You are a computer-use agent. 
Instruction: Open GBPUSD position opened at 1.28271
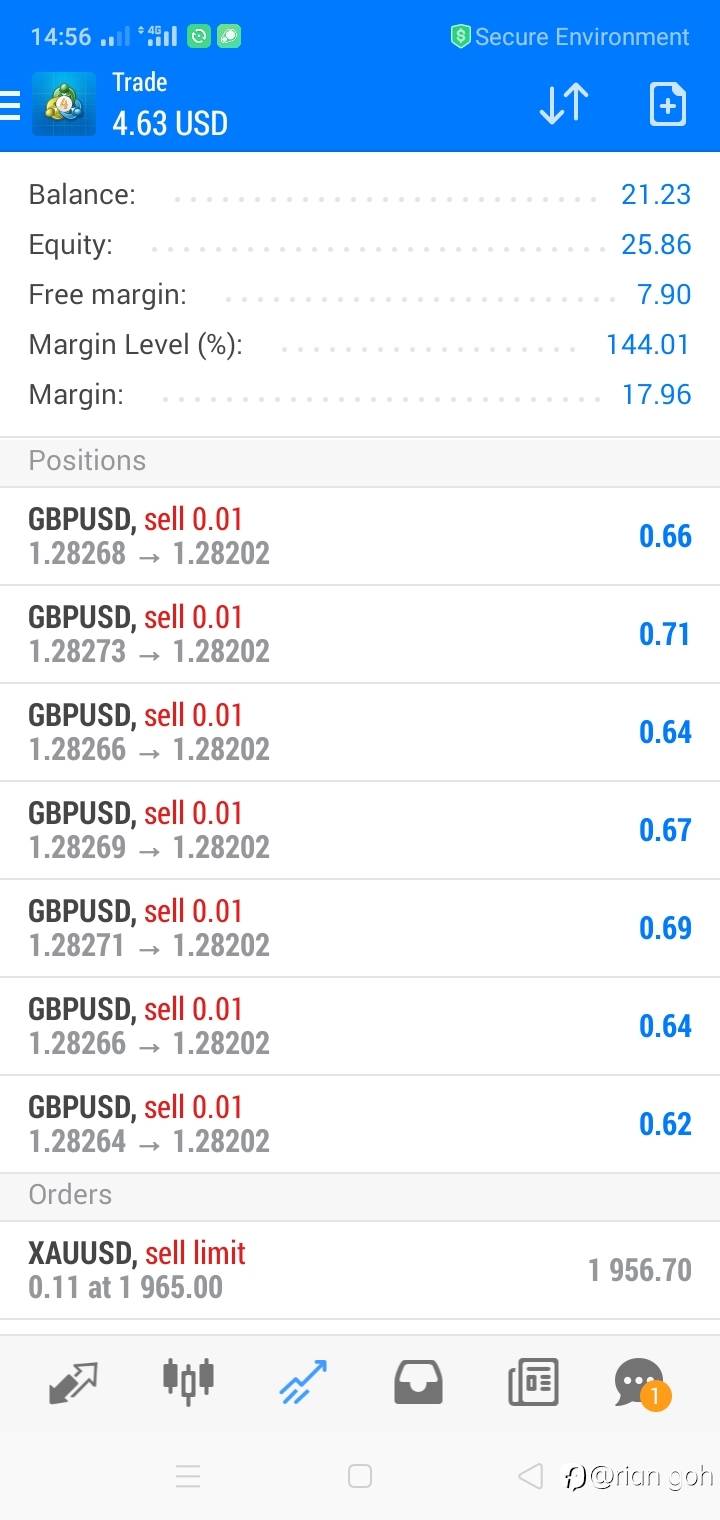[360, 928]
